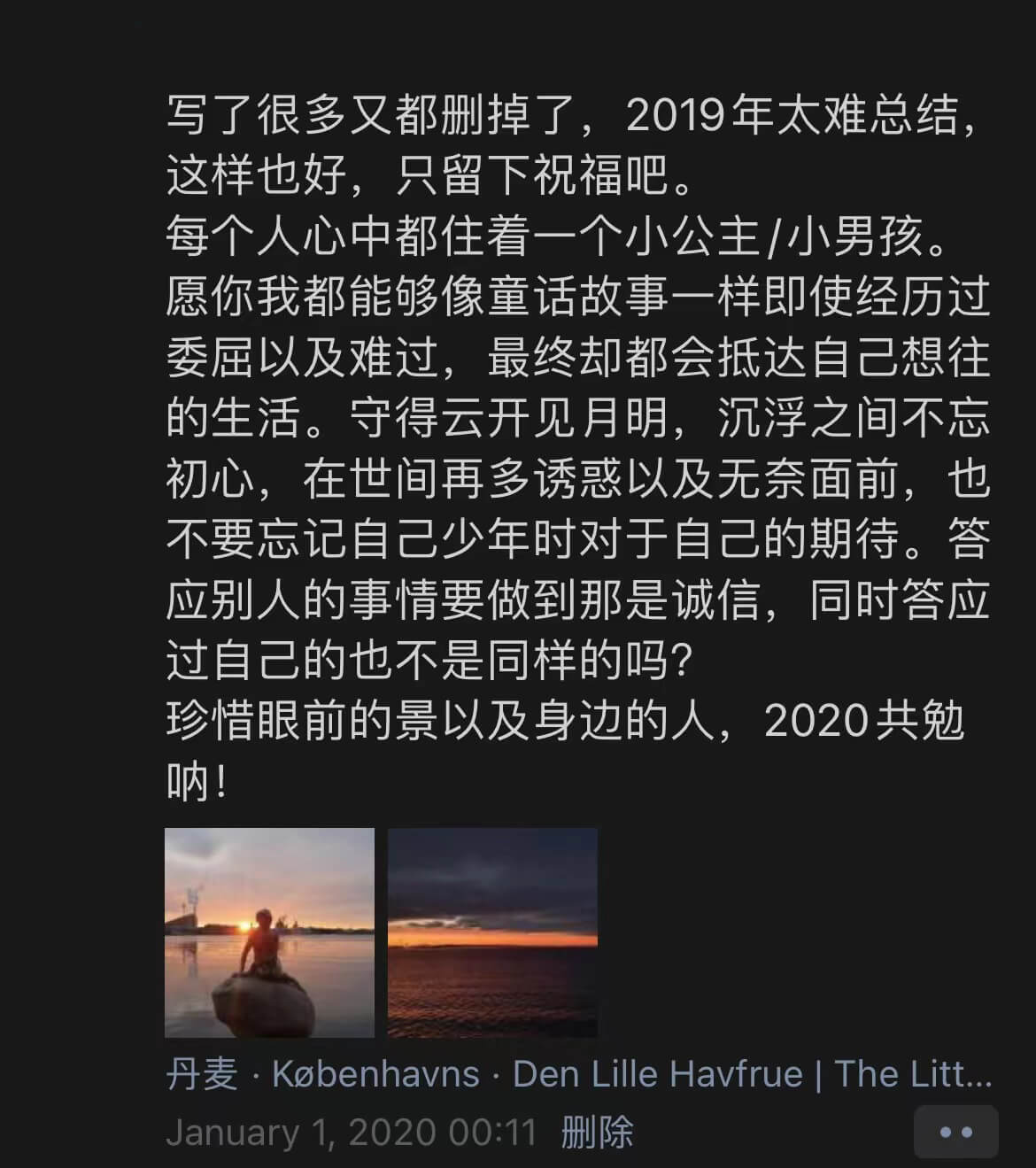This screenshot has width=1036, height=1168.
Task: Tap 删除 to delete this post
Action: tap(598, 1133)
